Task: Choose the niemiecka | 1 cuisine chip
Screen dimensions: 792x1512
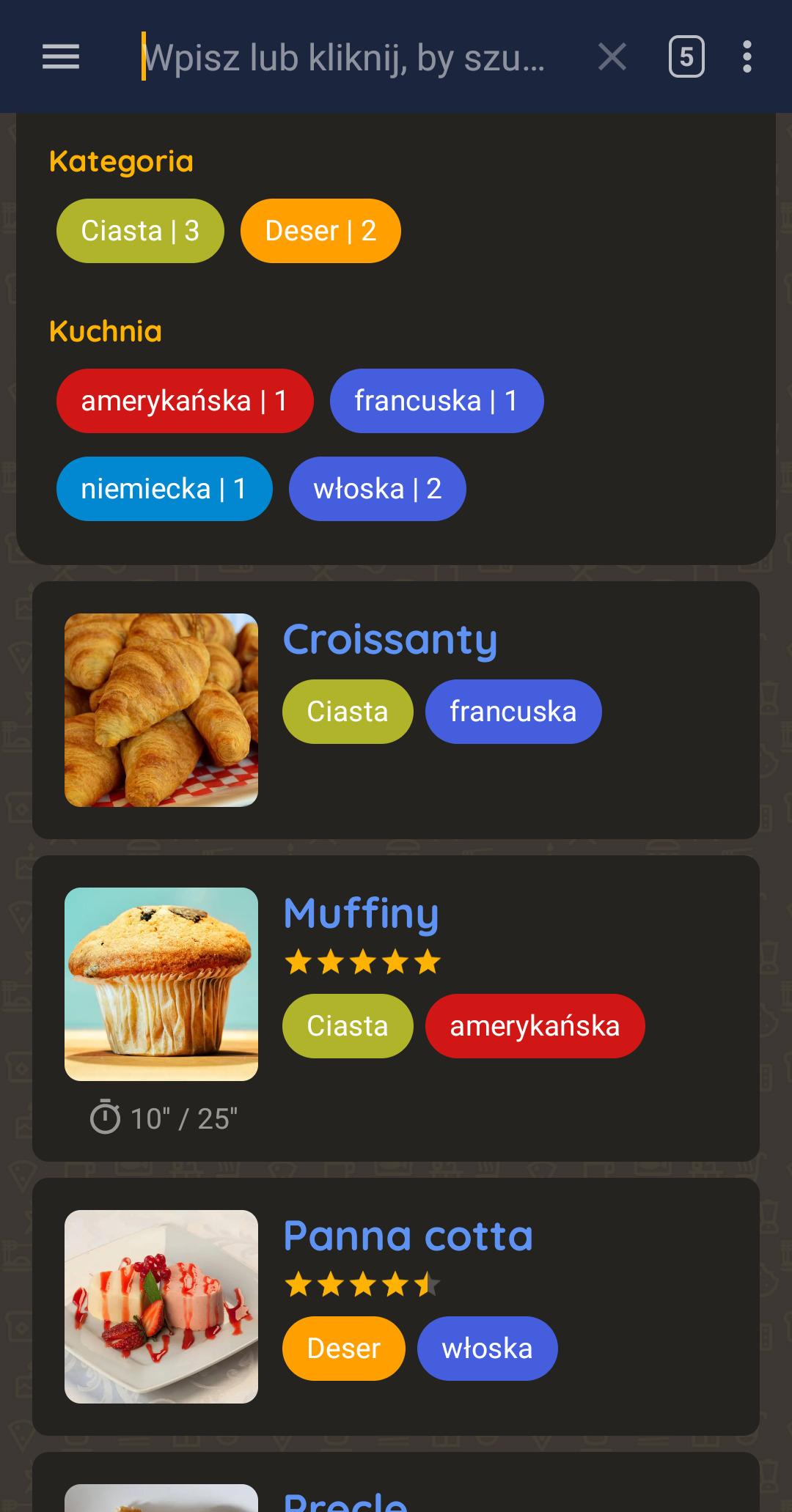Action: 164,489
